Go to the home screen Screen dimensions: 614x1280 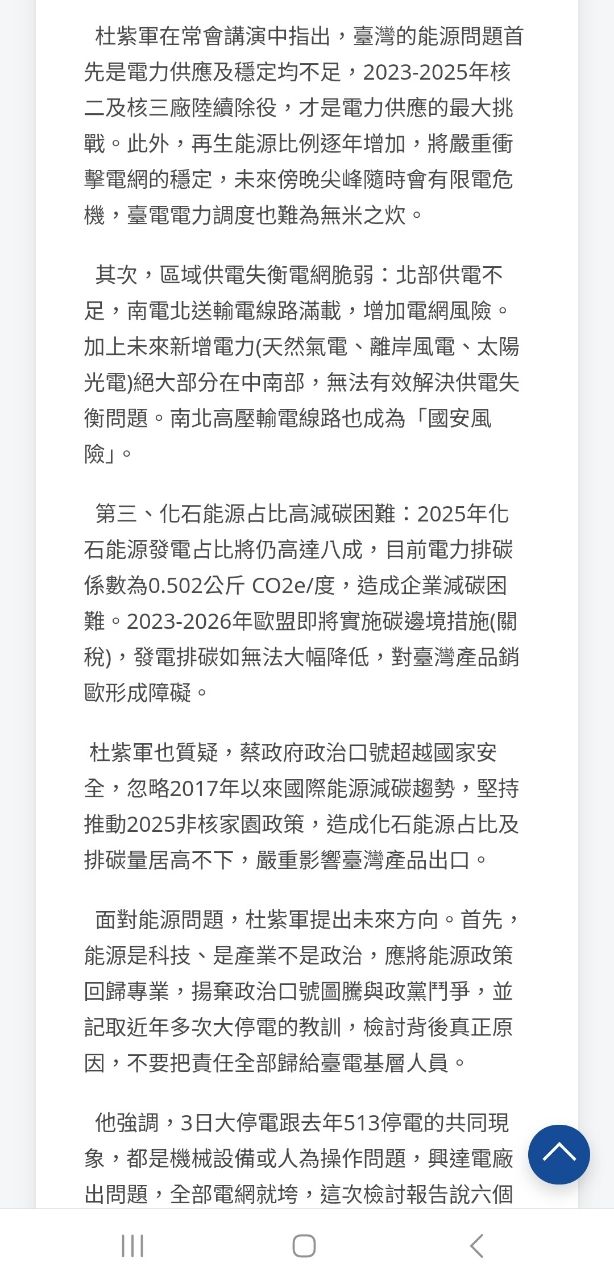[304, 1245]
